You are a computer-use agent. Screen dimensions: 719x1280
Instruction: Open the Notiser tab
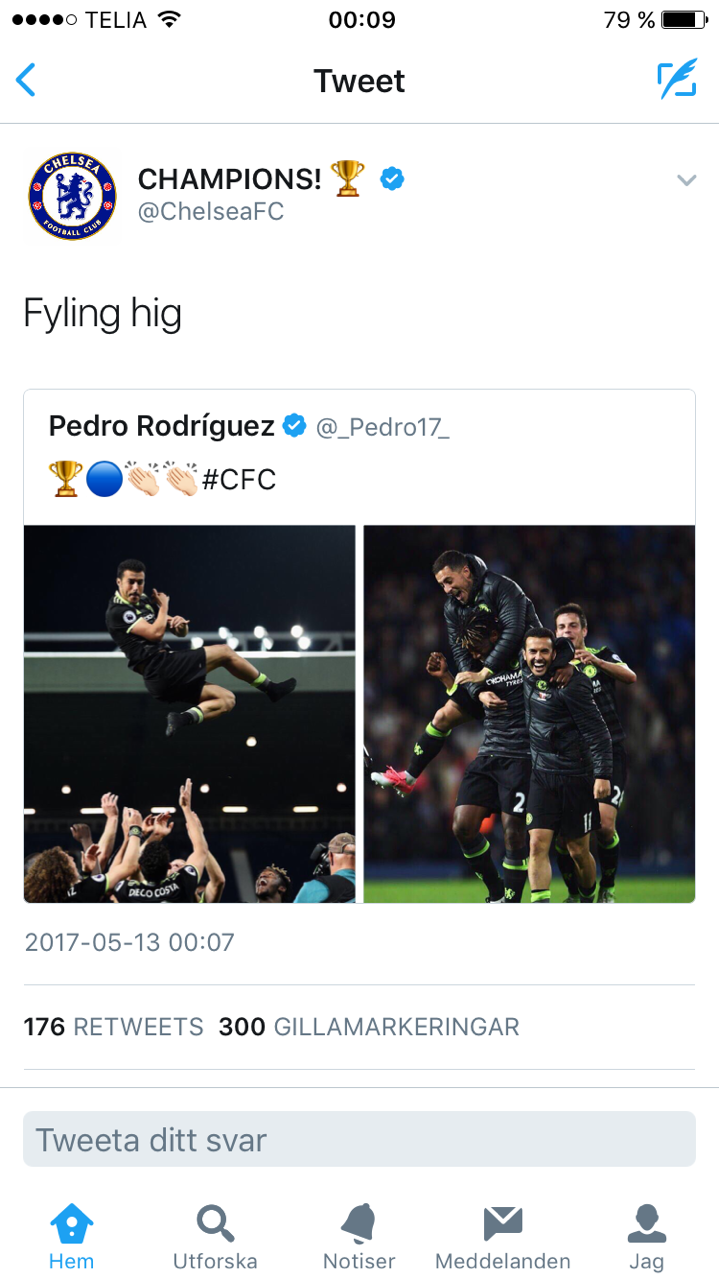pyautogui.click(x=359, y=1237)
